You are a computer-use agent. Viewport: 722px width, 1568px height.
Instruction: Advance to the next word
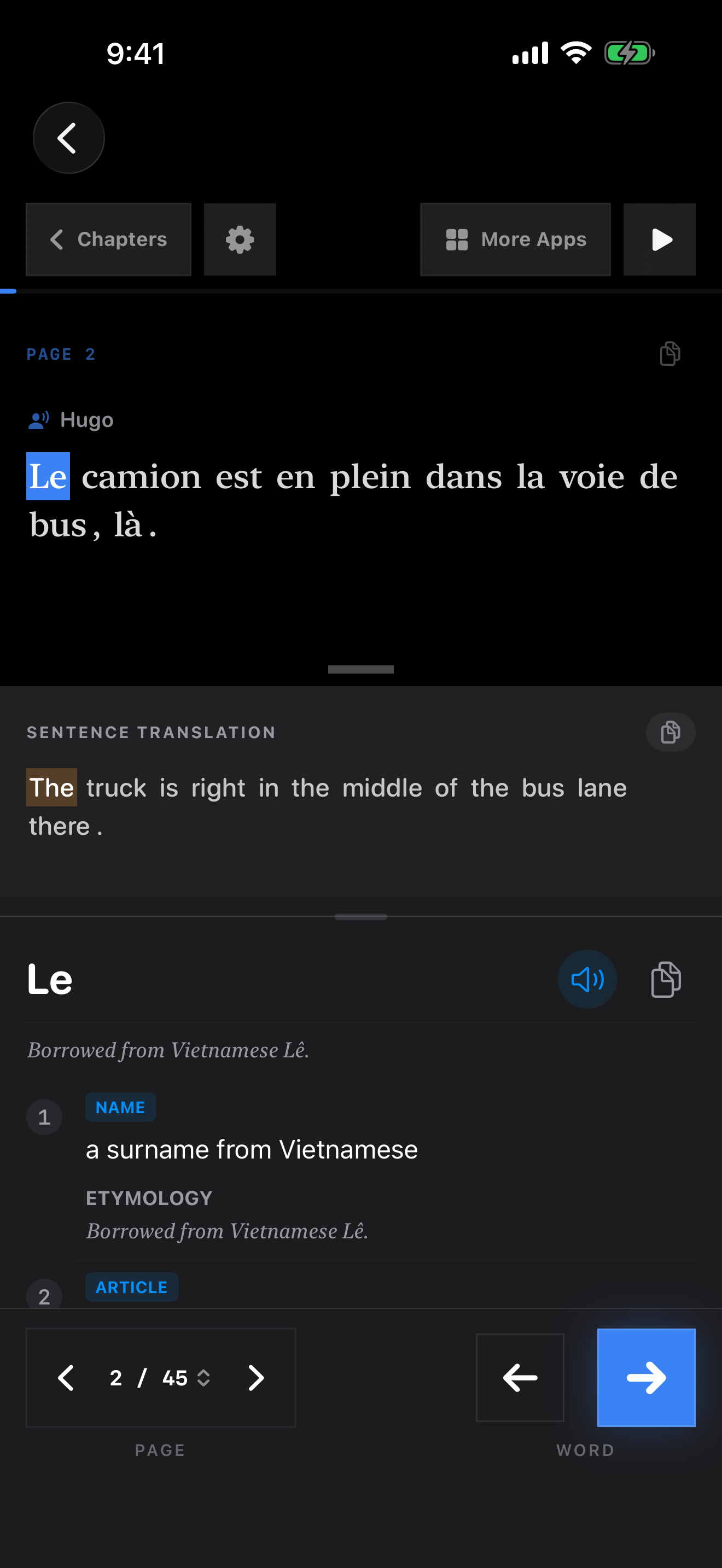646,1378
